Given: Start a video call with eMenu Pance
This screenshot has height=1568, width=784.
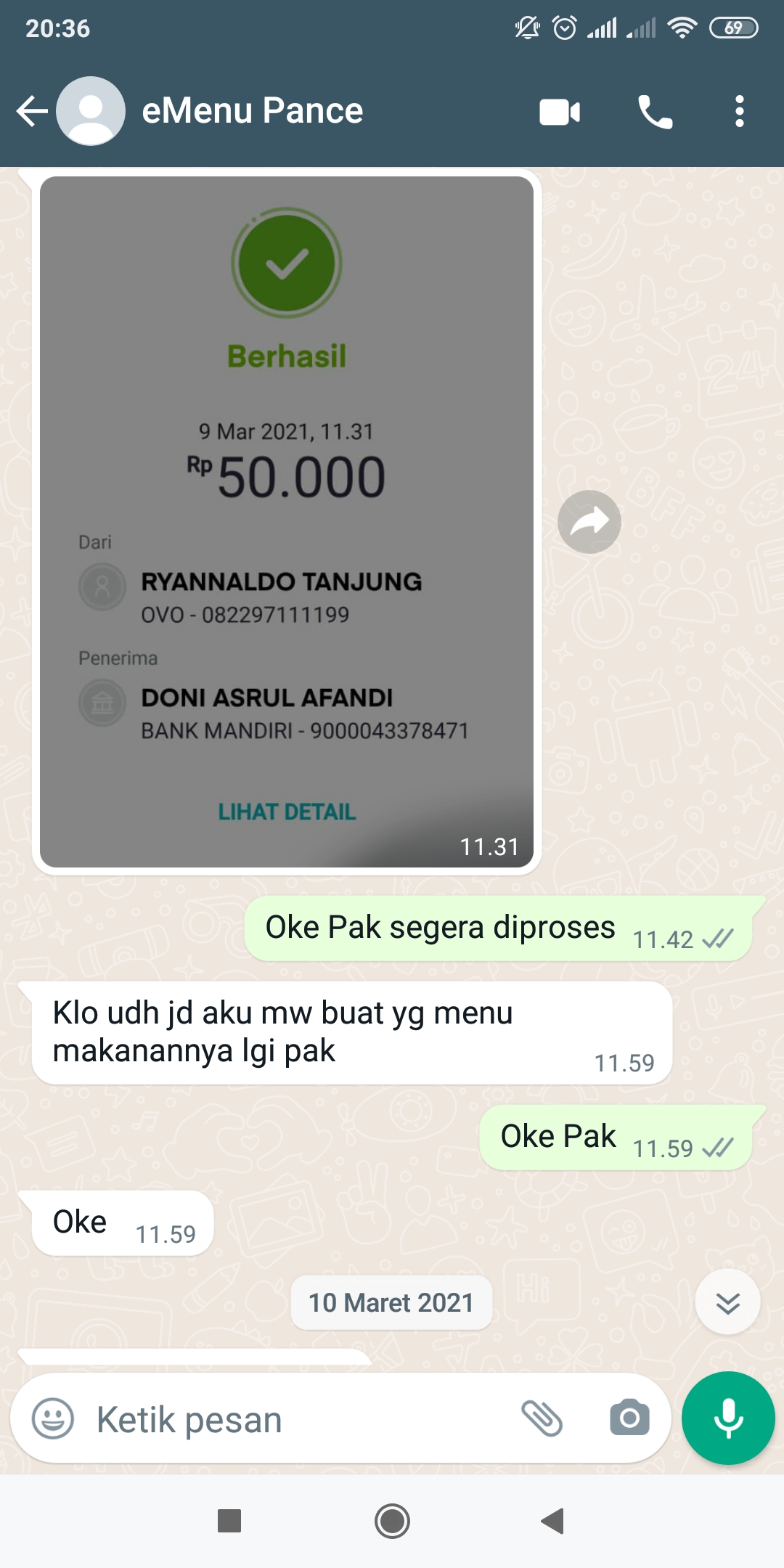Looking at the screenshot, I should coord(560,113).
